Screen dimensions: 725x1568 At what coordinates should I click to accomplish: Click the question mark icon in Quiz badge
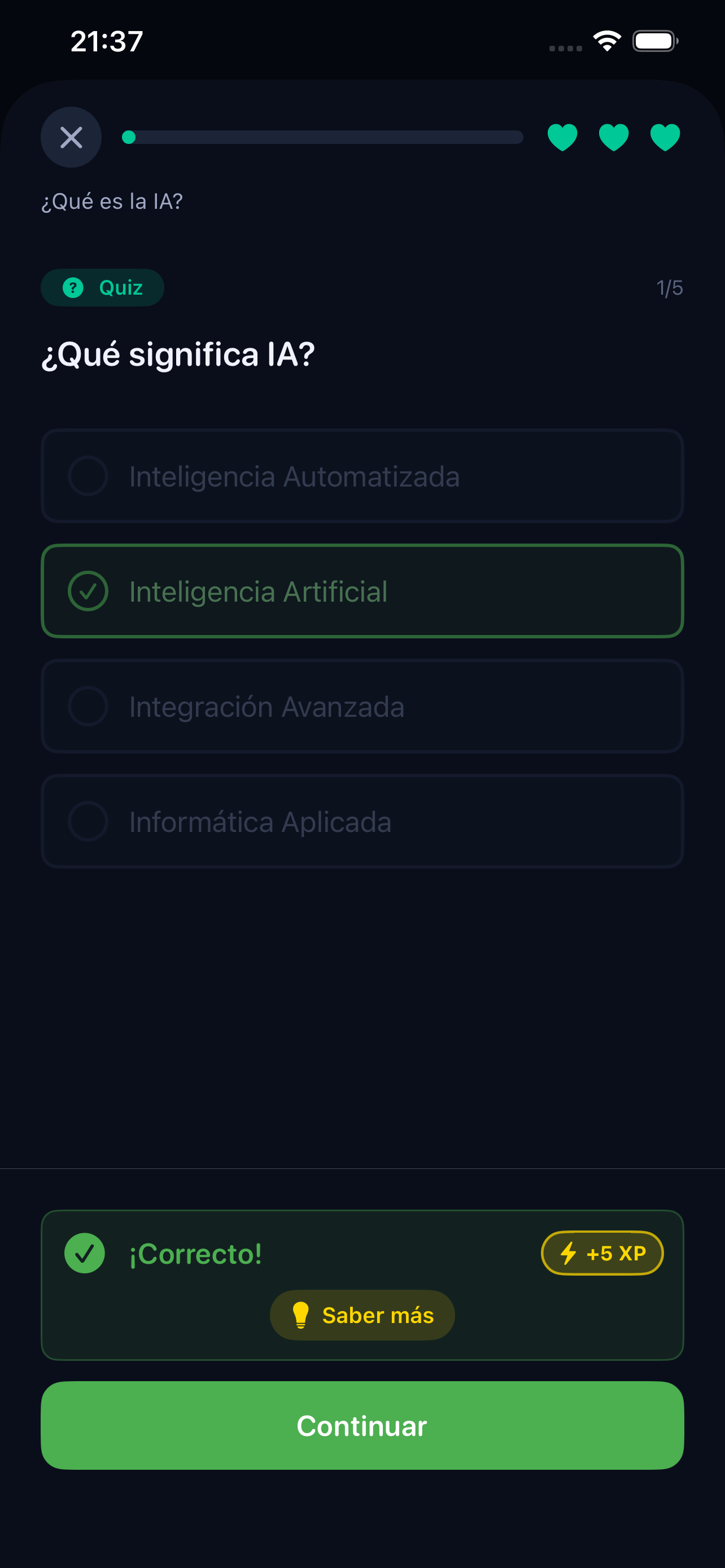[x=73, y=287]
